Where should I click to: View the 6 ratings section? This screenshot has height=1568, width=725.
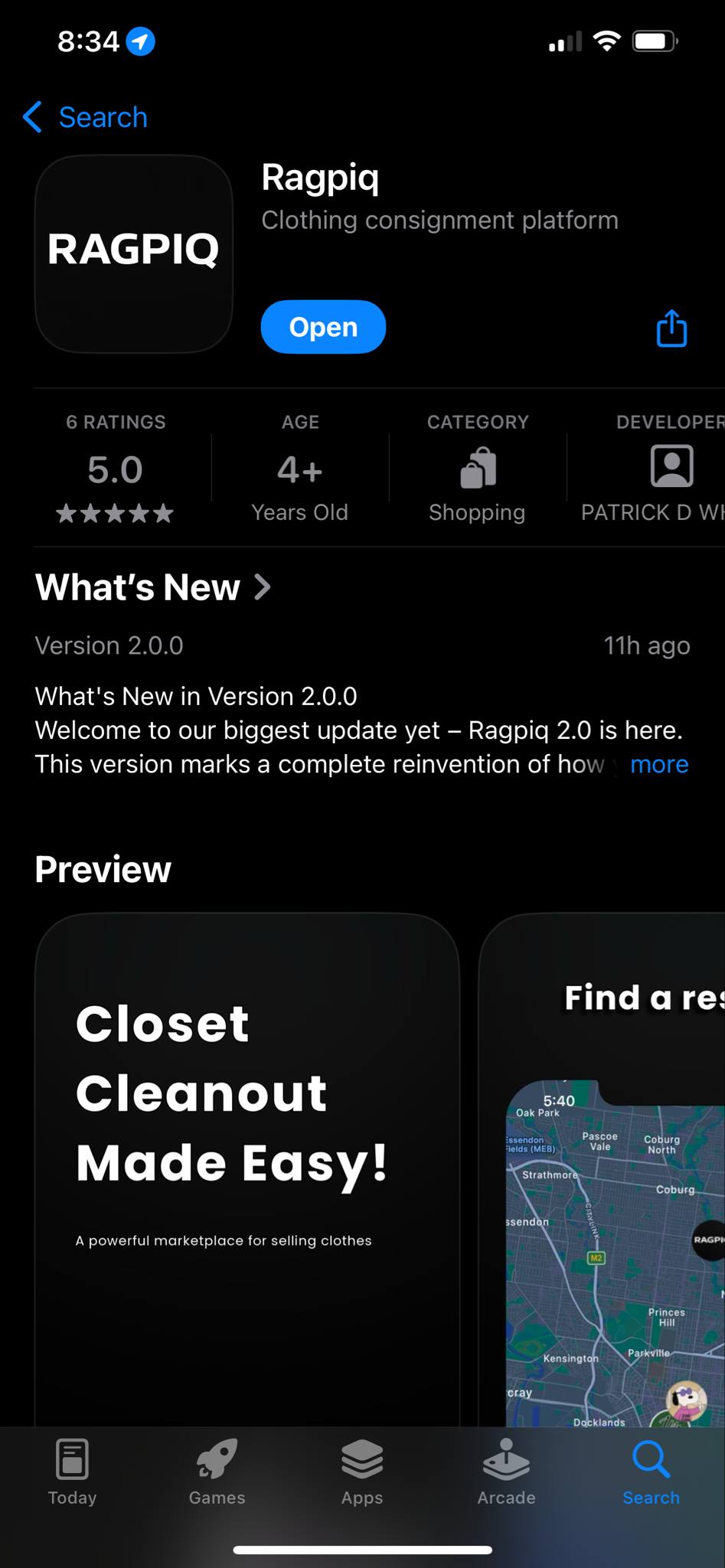click(x=116, y=469)
